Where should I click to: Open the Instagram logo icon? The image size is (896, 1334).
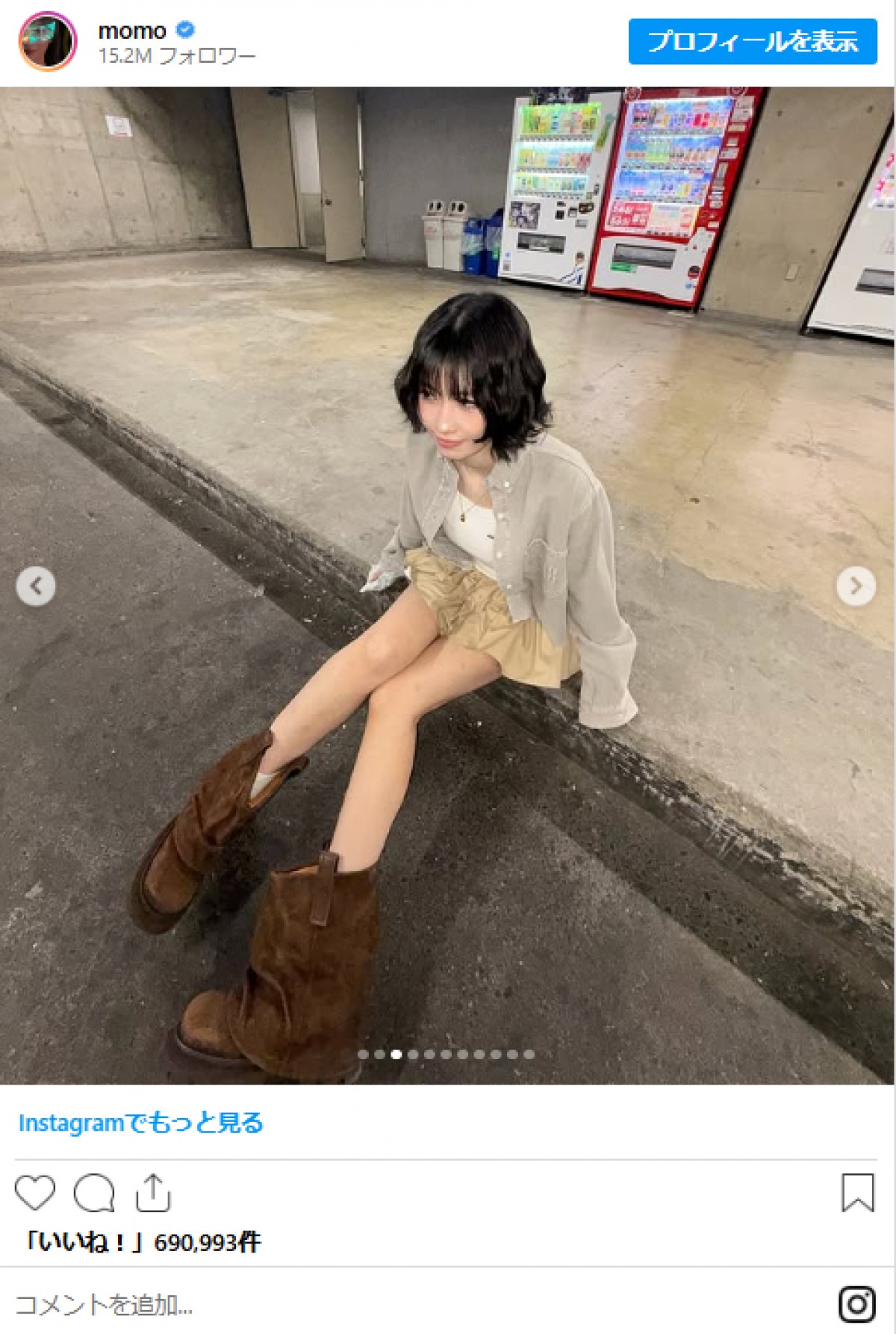tap(856, 1304)
